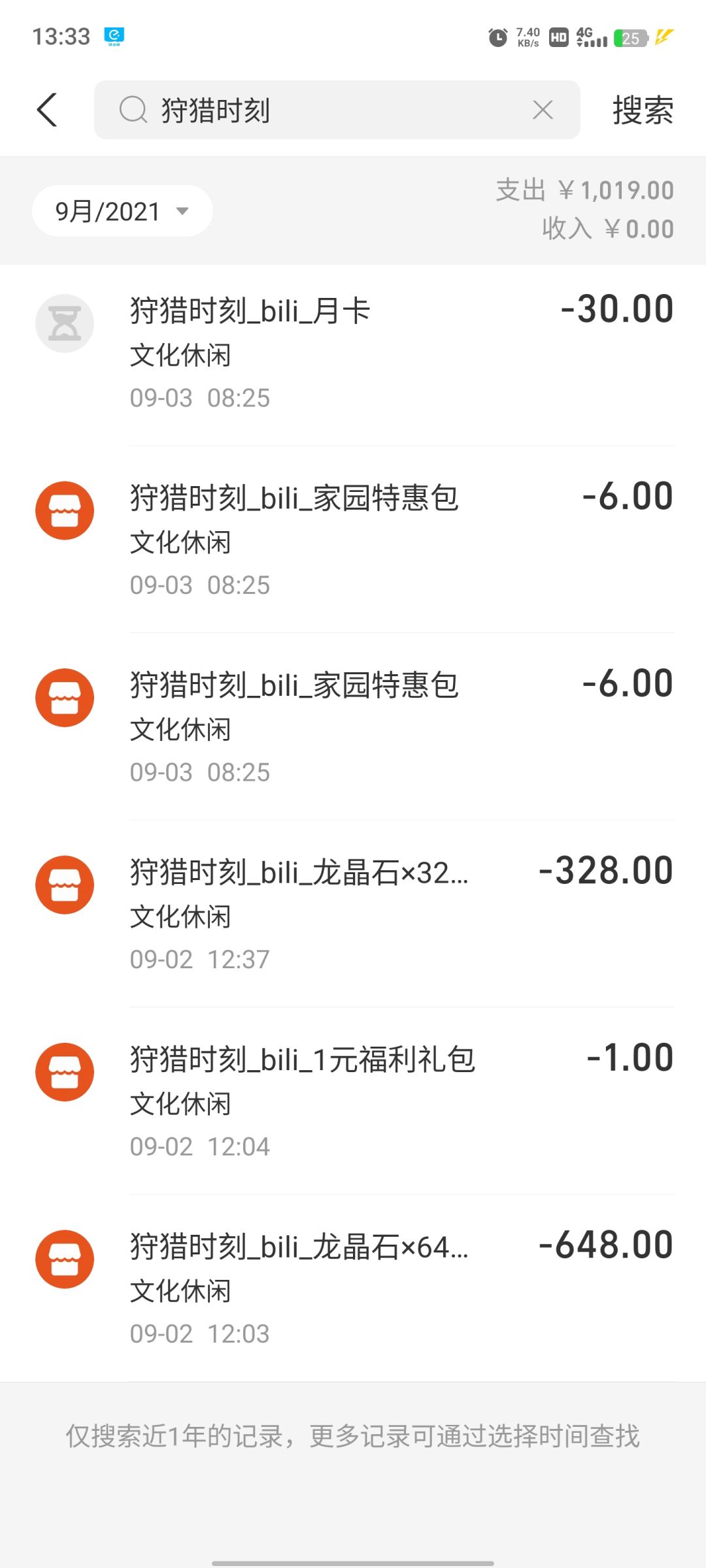Tap the search field containing 狩猎时刻
This screenshot has width=706, height=1568.
[337, 110]
